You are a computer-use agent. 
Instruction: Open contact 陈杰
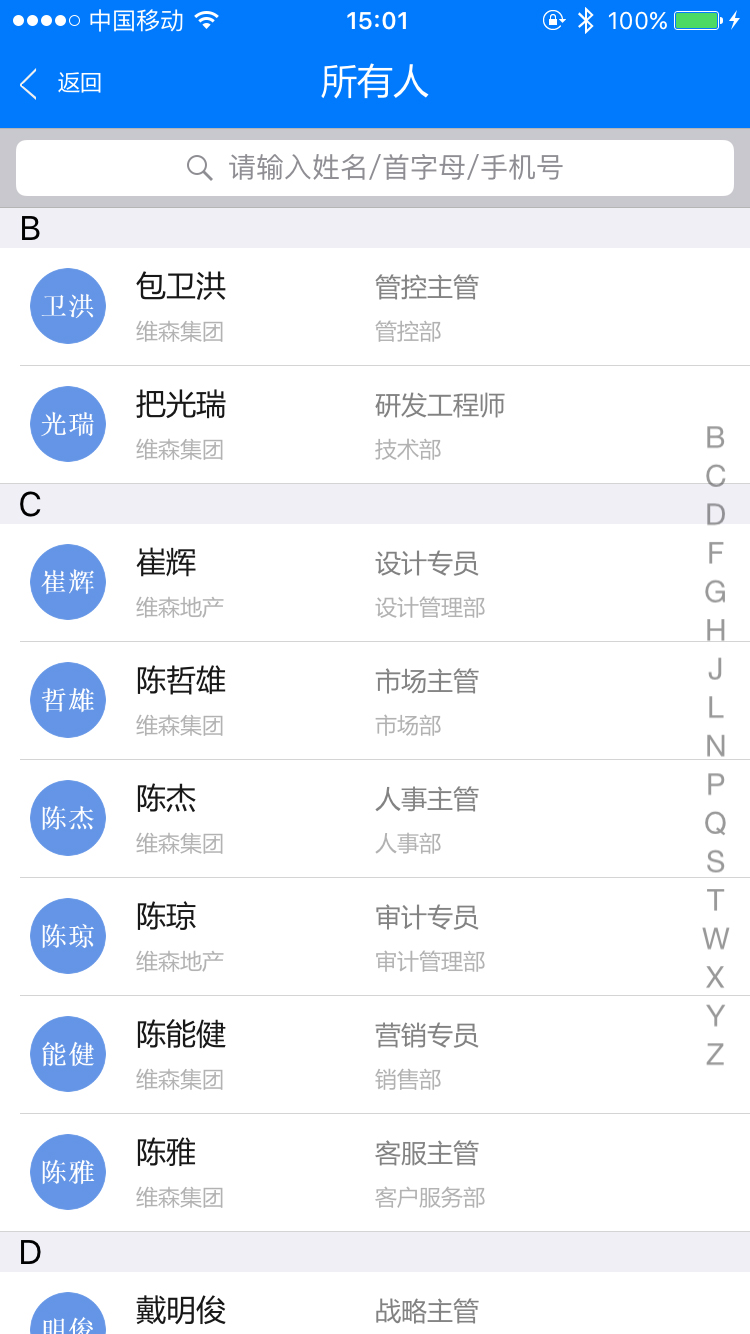point(300,818)
